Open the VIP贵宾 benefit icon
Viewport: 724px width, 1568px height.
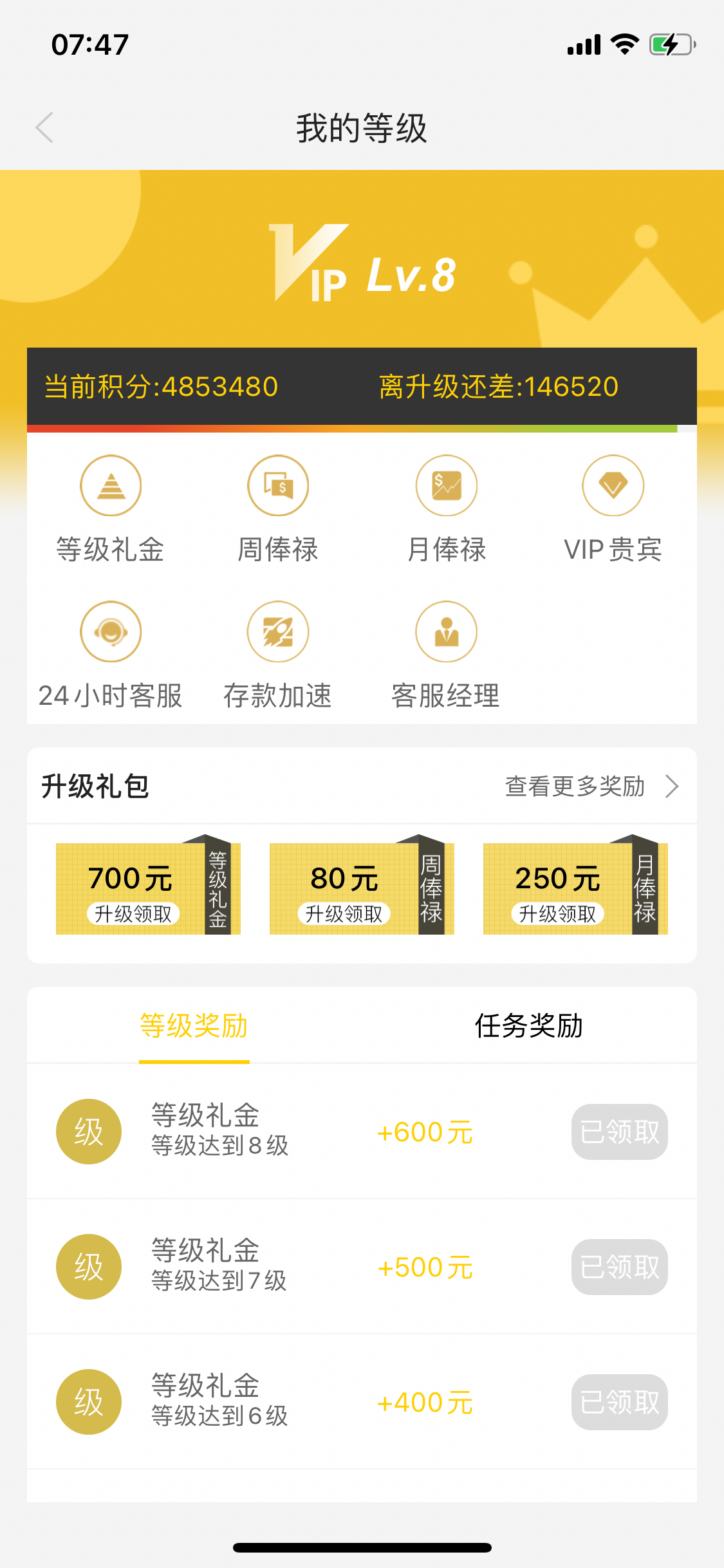pyautogui.click(x=613, y=486)
